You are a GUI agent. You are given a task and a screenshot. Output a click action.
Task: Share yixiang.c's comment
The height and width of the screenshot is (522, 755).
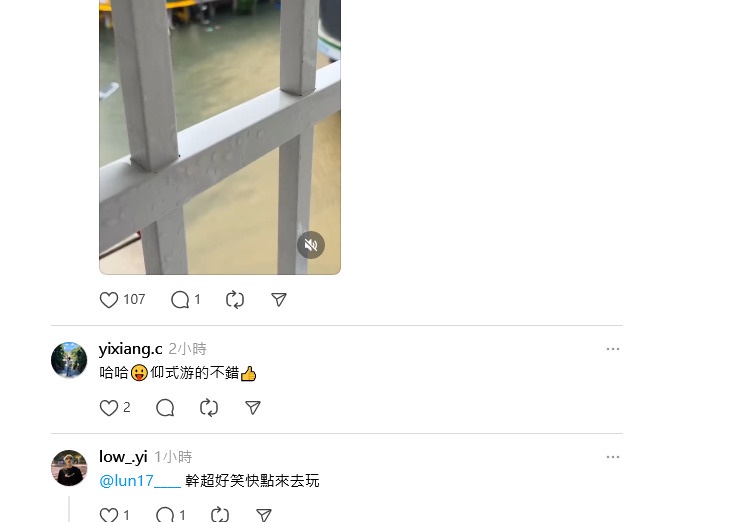tap(253, 407)
